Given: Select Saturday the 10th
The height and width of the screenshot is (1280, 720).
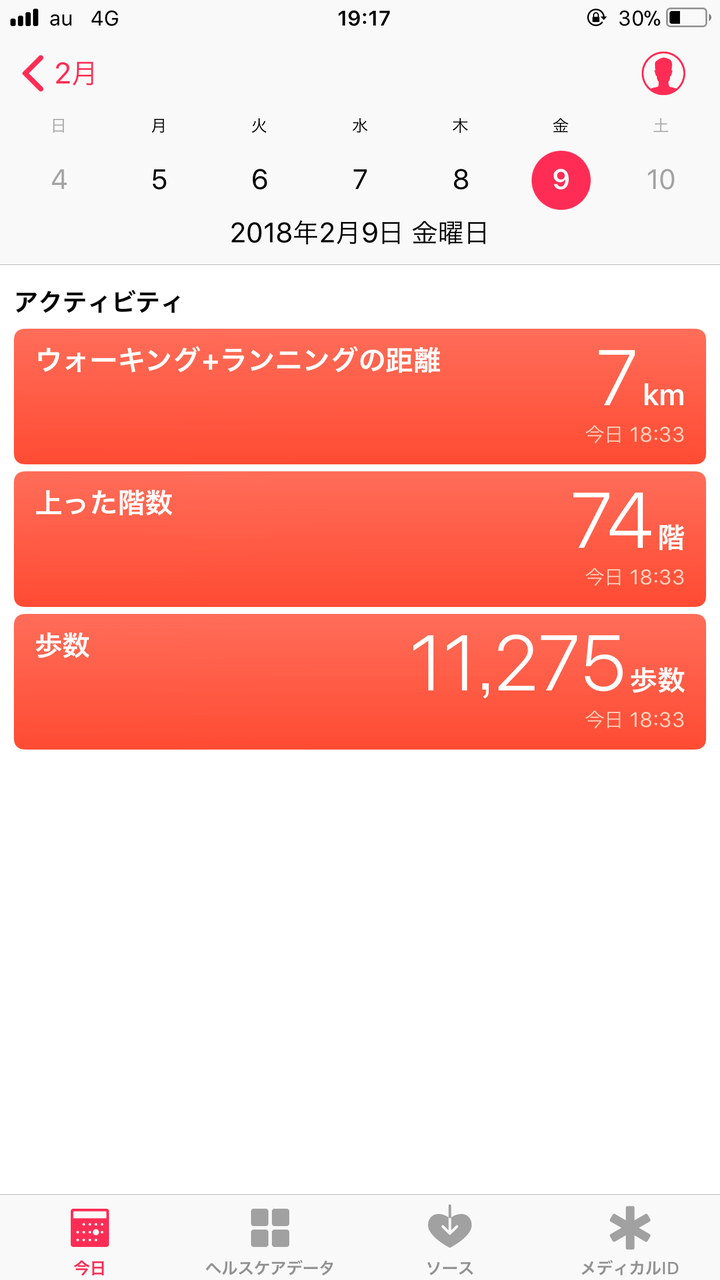Looking at the screenshot, I should point(661,180).
